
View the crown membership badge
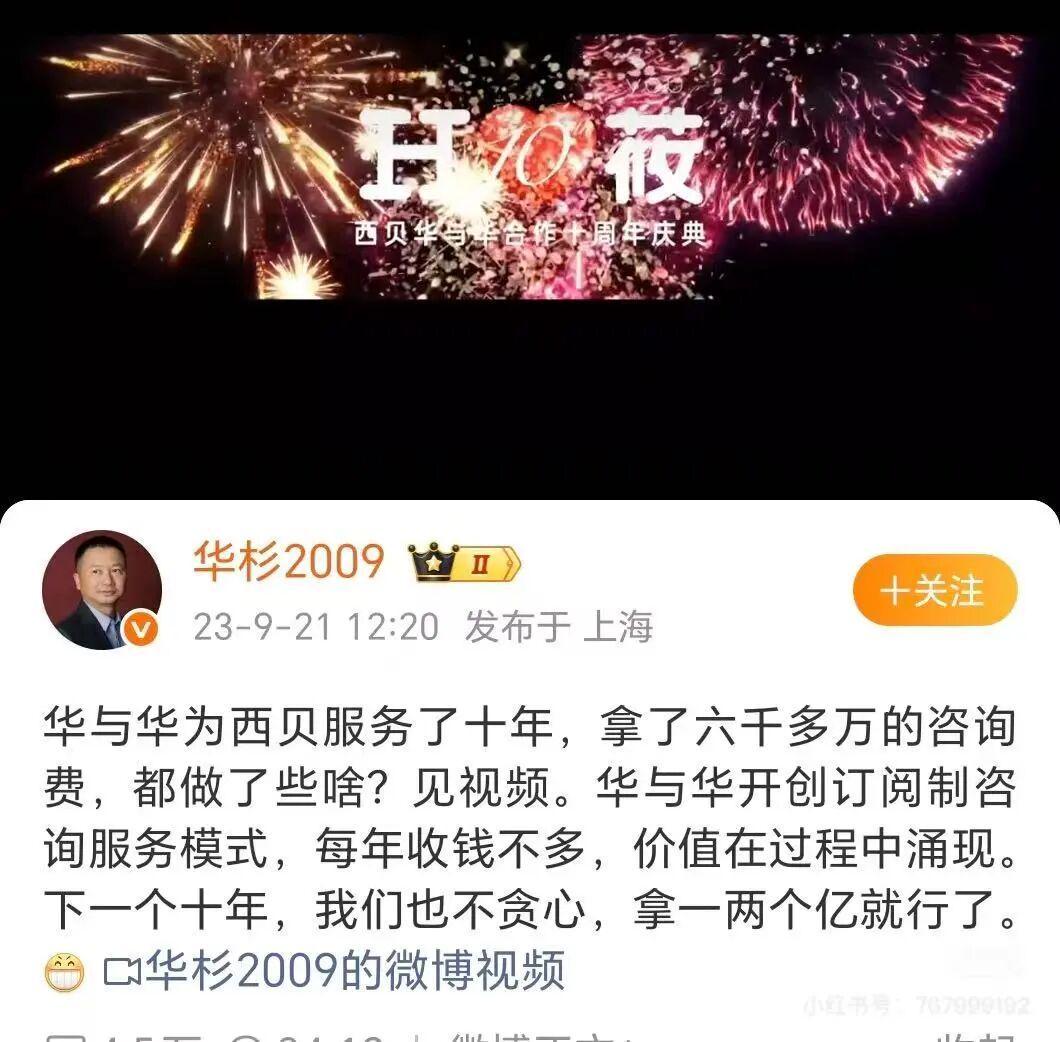pyautogui.click(x=464, y=564)
